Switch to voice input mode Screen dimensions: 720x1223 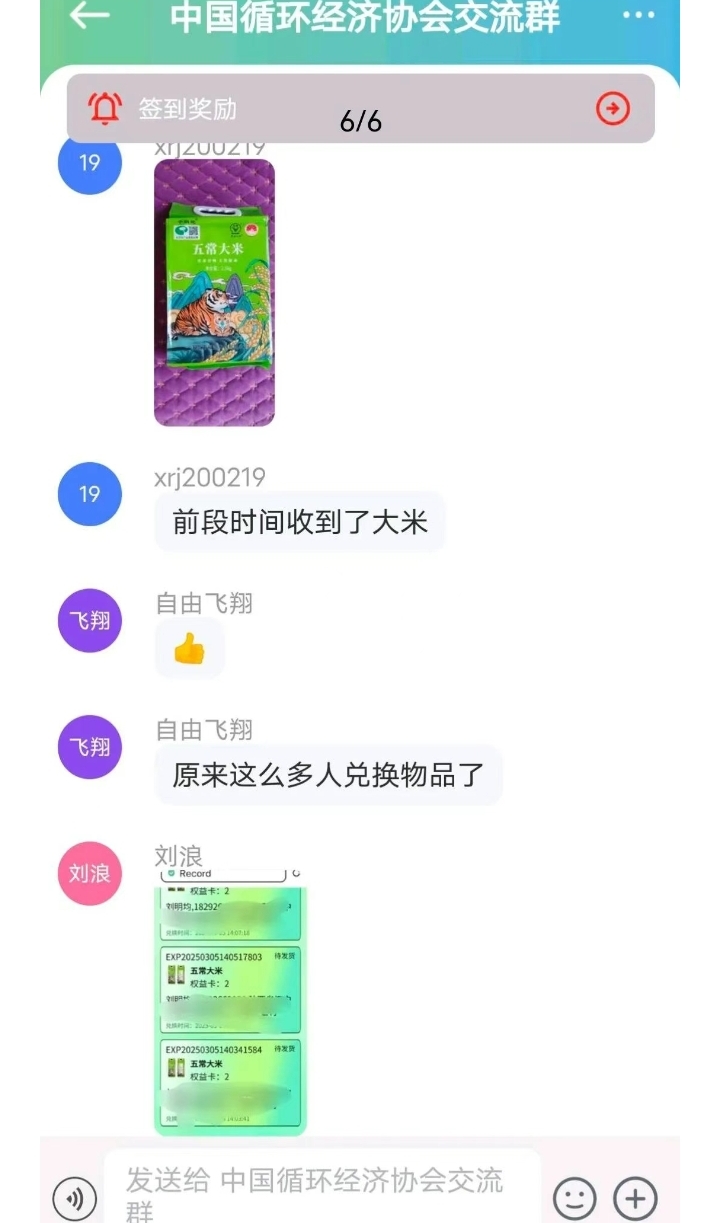(75, 1197)
